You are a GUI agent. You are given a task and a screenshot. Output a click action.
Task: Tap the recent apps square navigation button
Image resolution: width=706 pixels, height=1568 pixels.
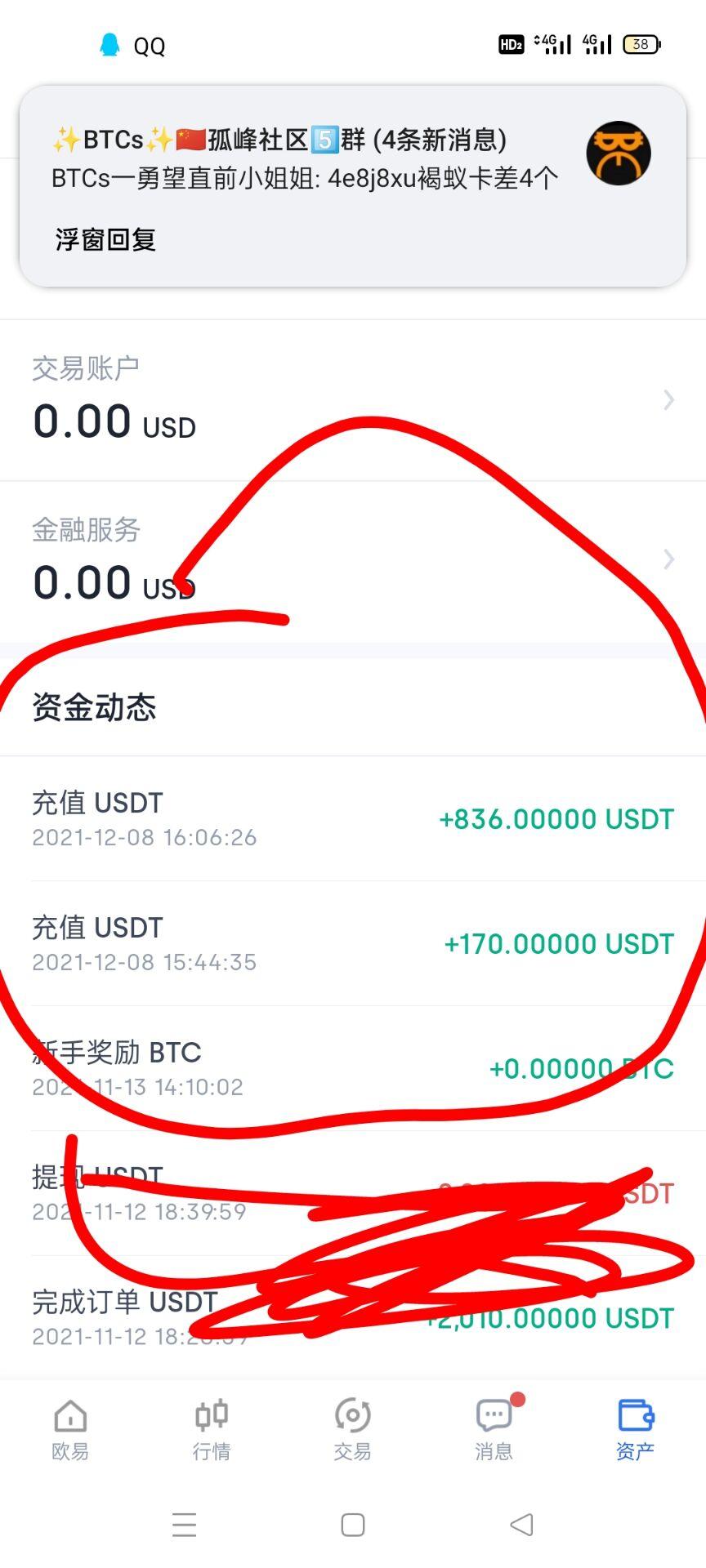352,1524
